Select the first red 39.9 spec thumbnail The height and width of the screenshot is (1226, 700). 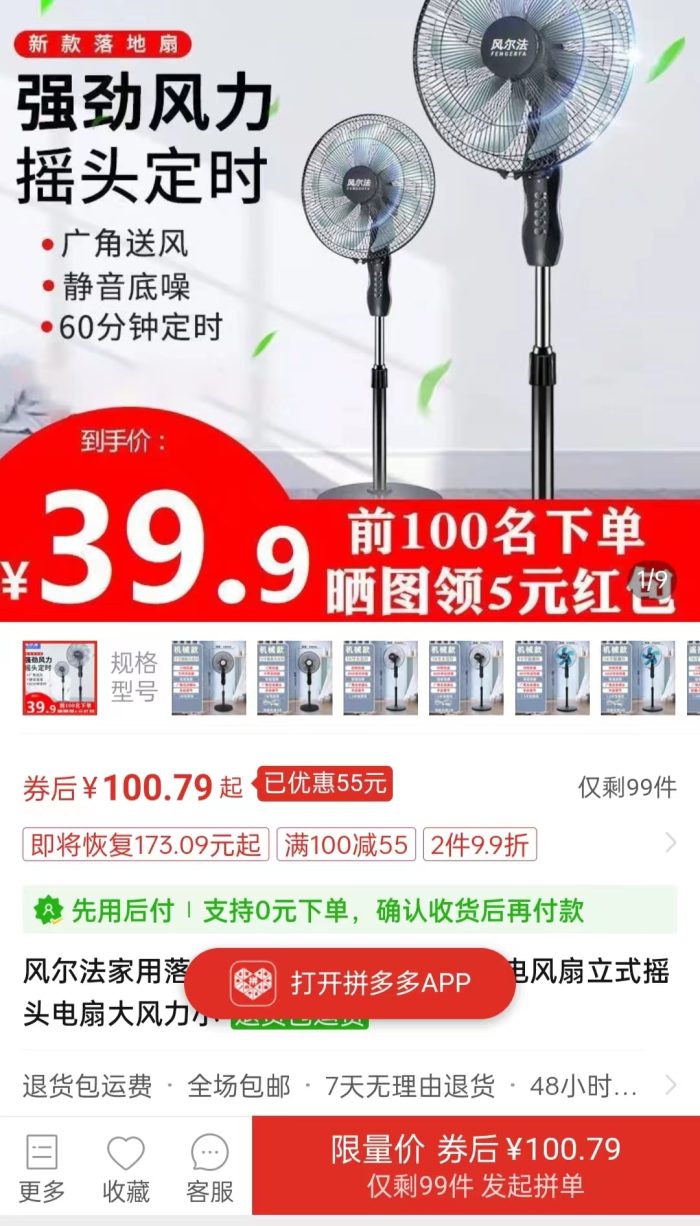pos(60,678)
